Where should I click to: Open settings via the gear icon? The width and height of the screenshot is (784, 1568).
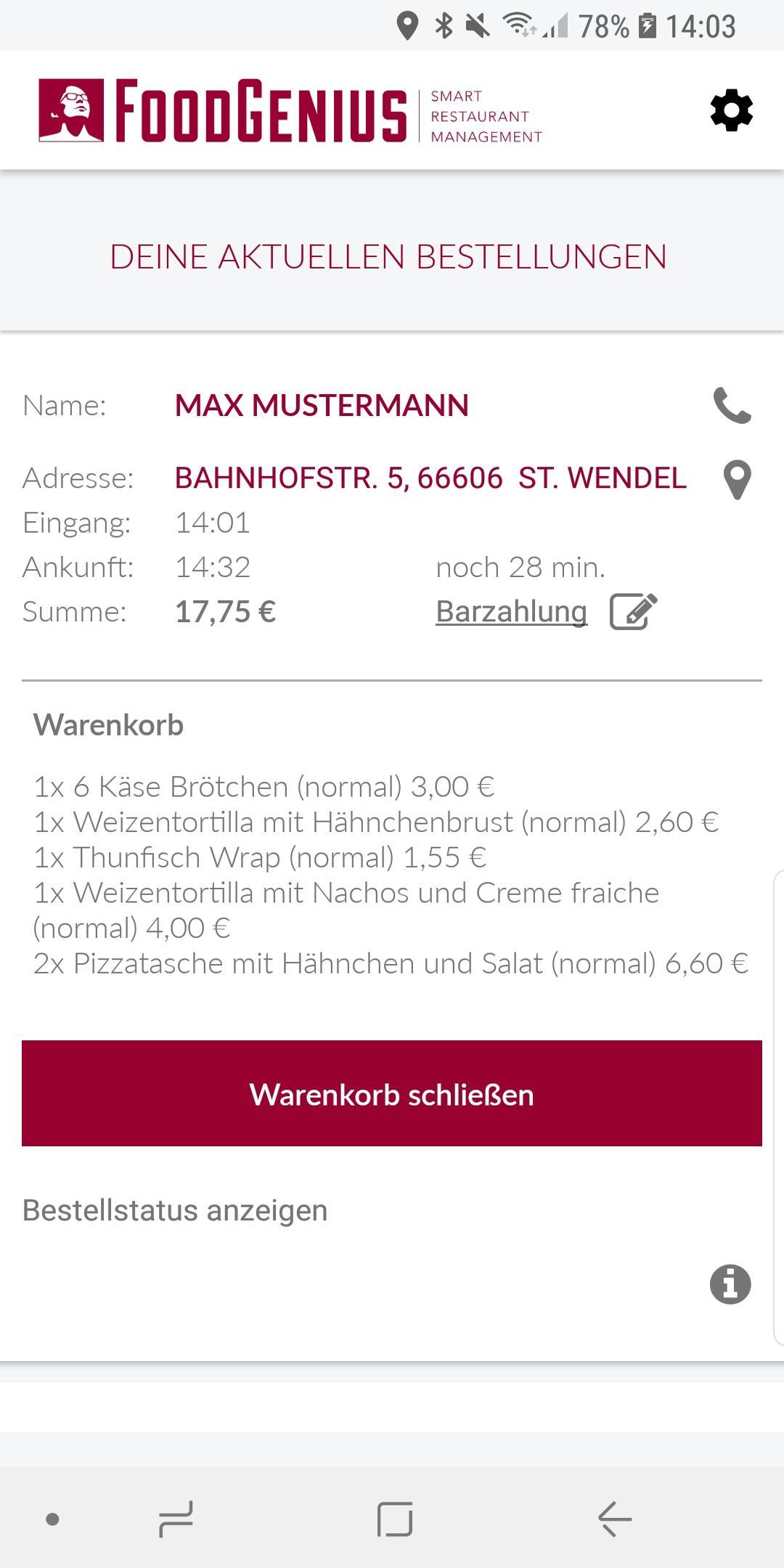pos(731,111)
